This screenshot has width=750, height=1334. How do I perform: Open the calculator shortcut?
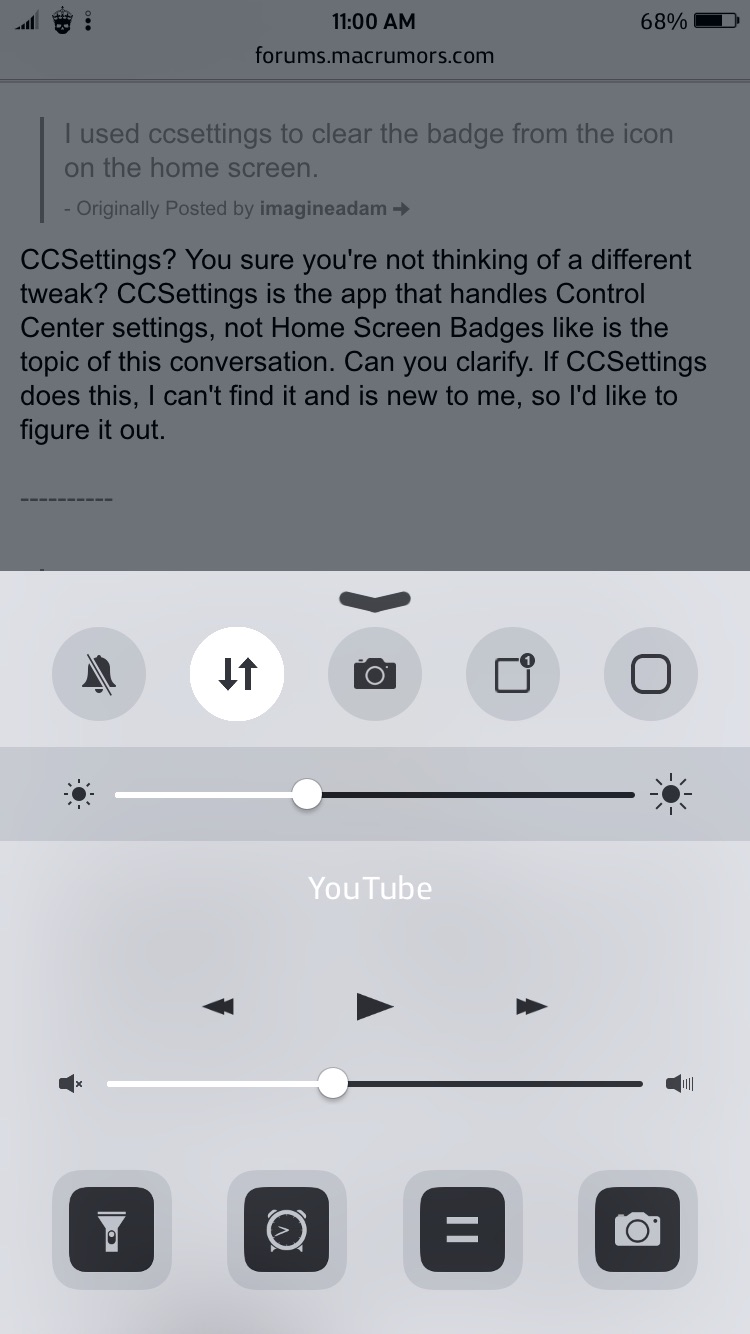463,1229
